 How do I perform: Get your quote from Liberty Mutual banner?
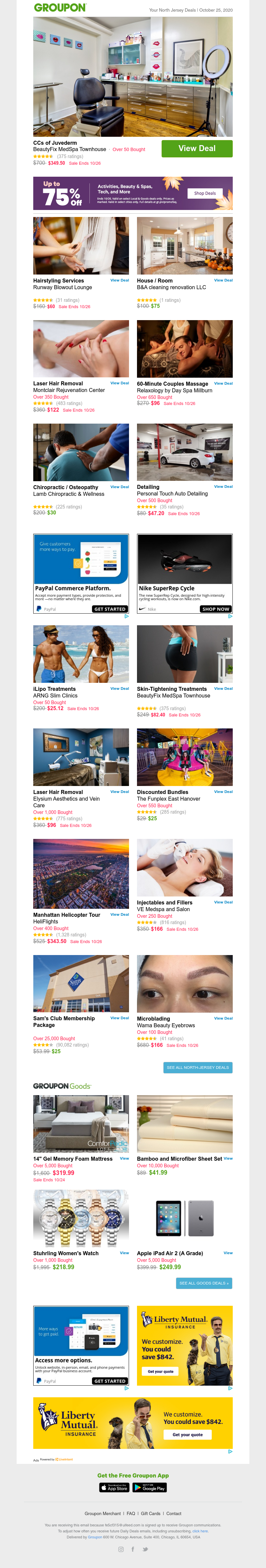187,1435
